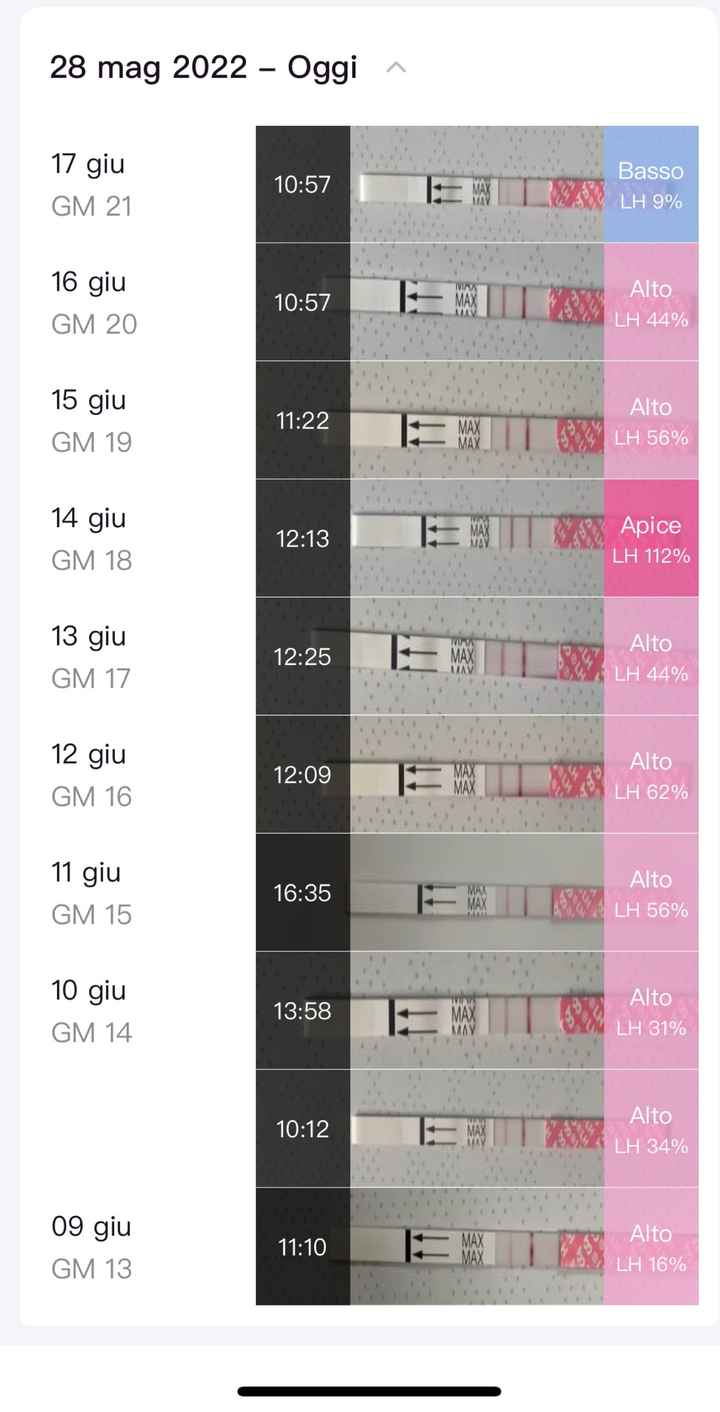Open the Apice test with LH 112%
Viewport: 720px width, 1412px height.
477,538
